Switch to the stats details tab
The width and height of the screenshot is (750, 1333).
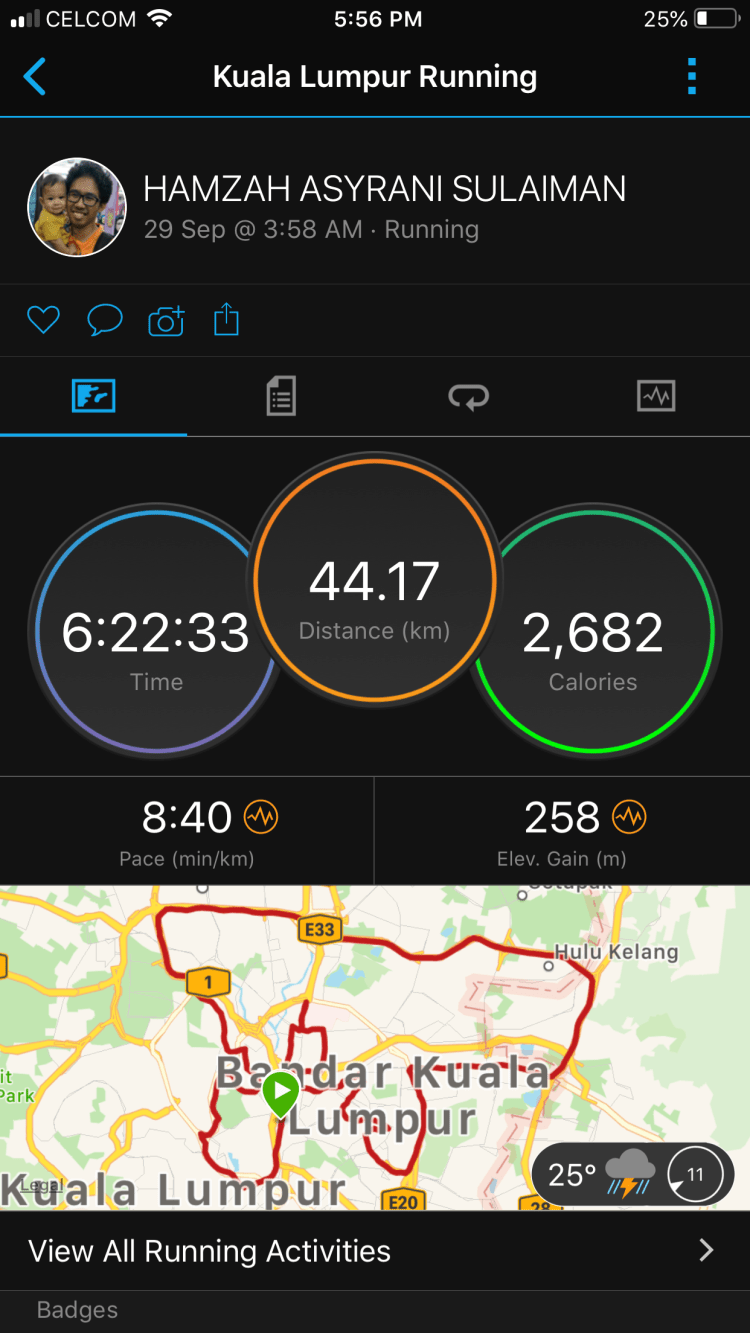point(281,397)
